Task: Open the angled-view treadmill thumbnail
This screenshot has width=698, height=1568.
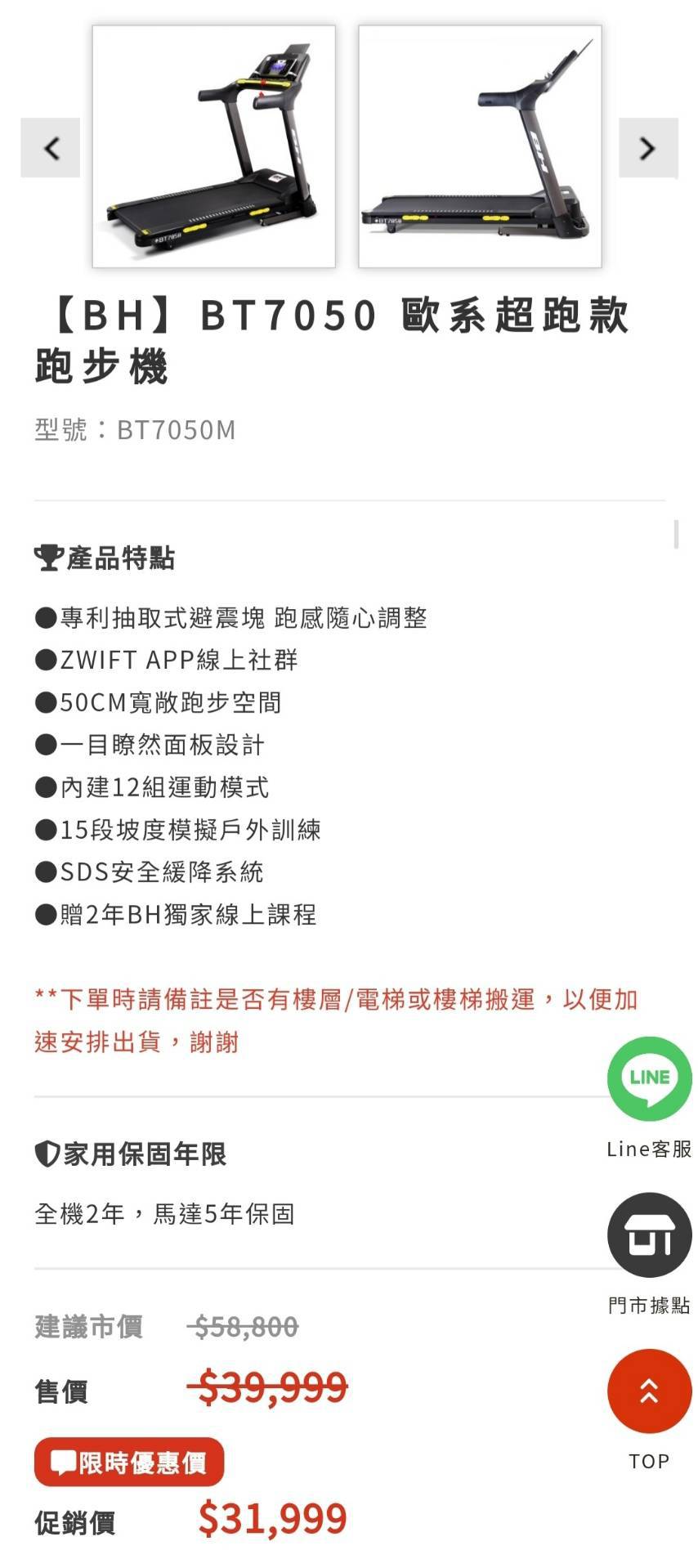Action: pyautogui.click(x=214, y=146)
